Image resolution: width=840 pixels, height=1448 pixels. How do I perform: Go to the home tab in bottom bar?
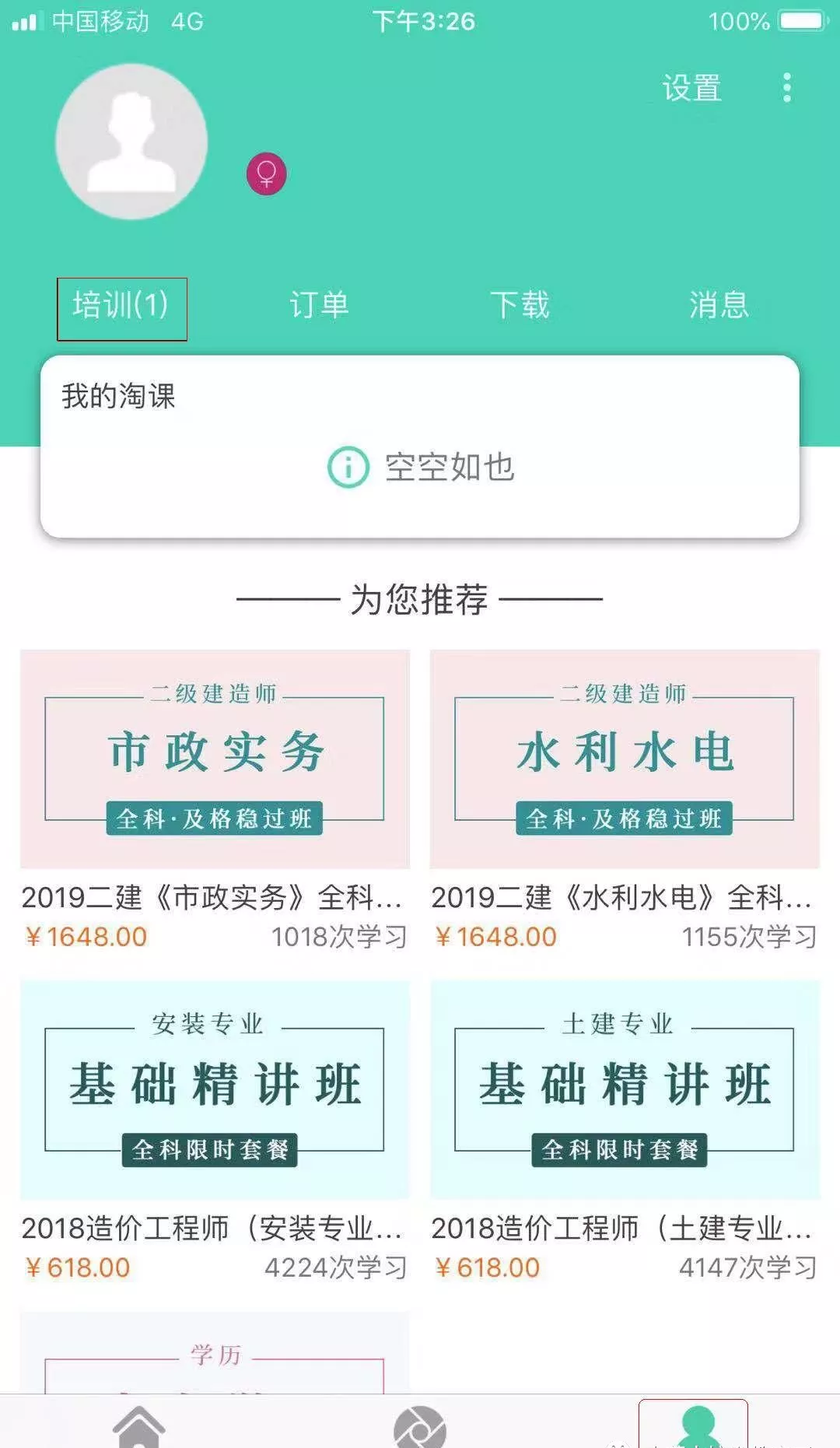(139, 1425)
